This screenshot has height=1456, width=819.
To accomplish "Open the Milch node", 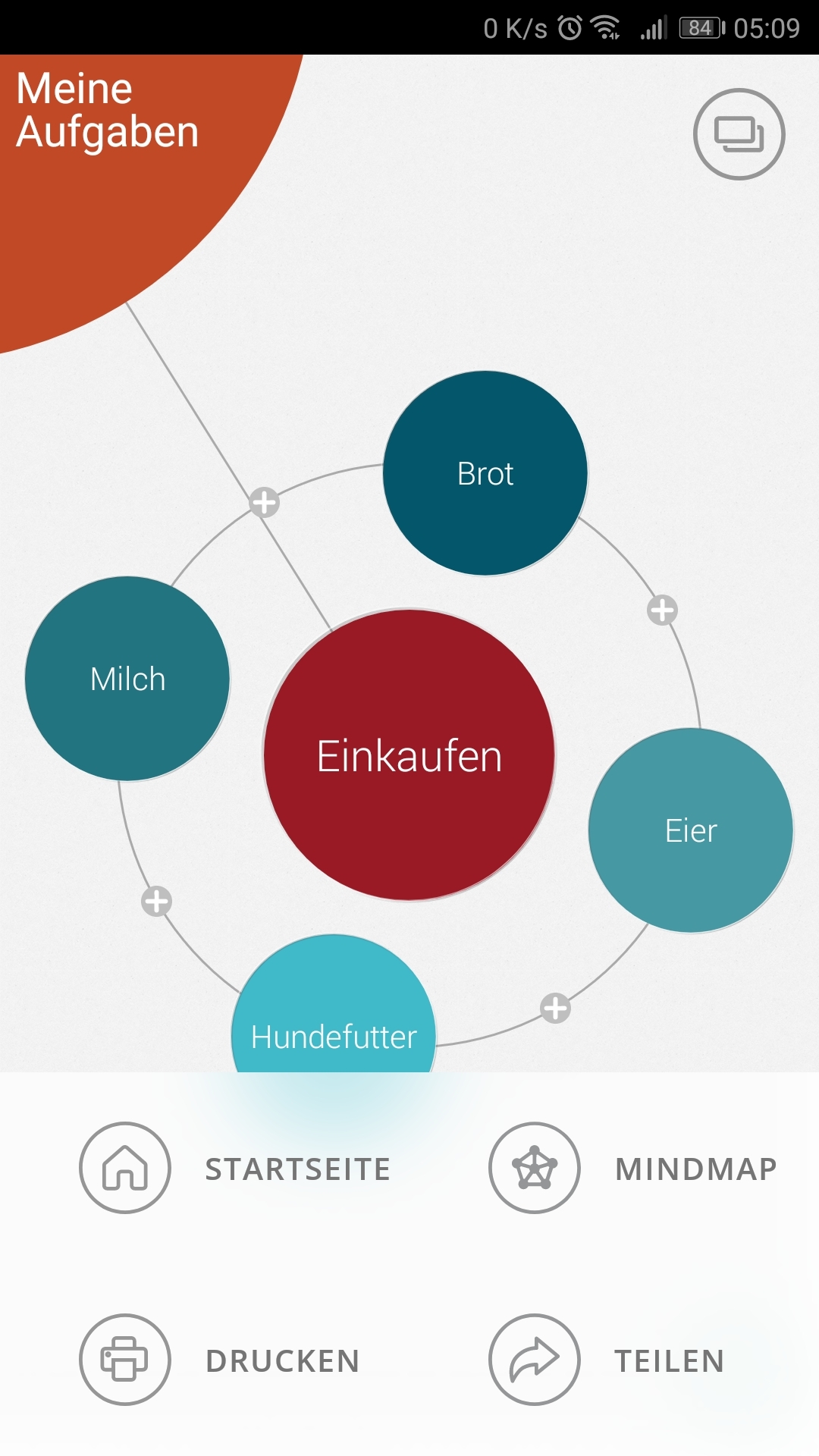I will 127,679.
